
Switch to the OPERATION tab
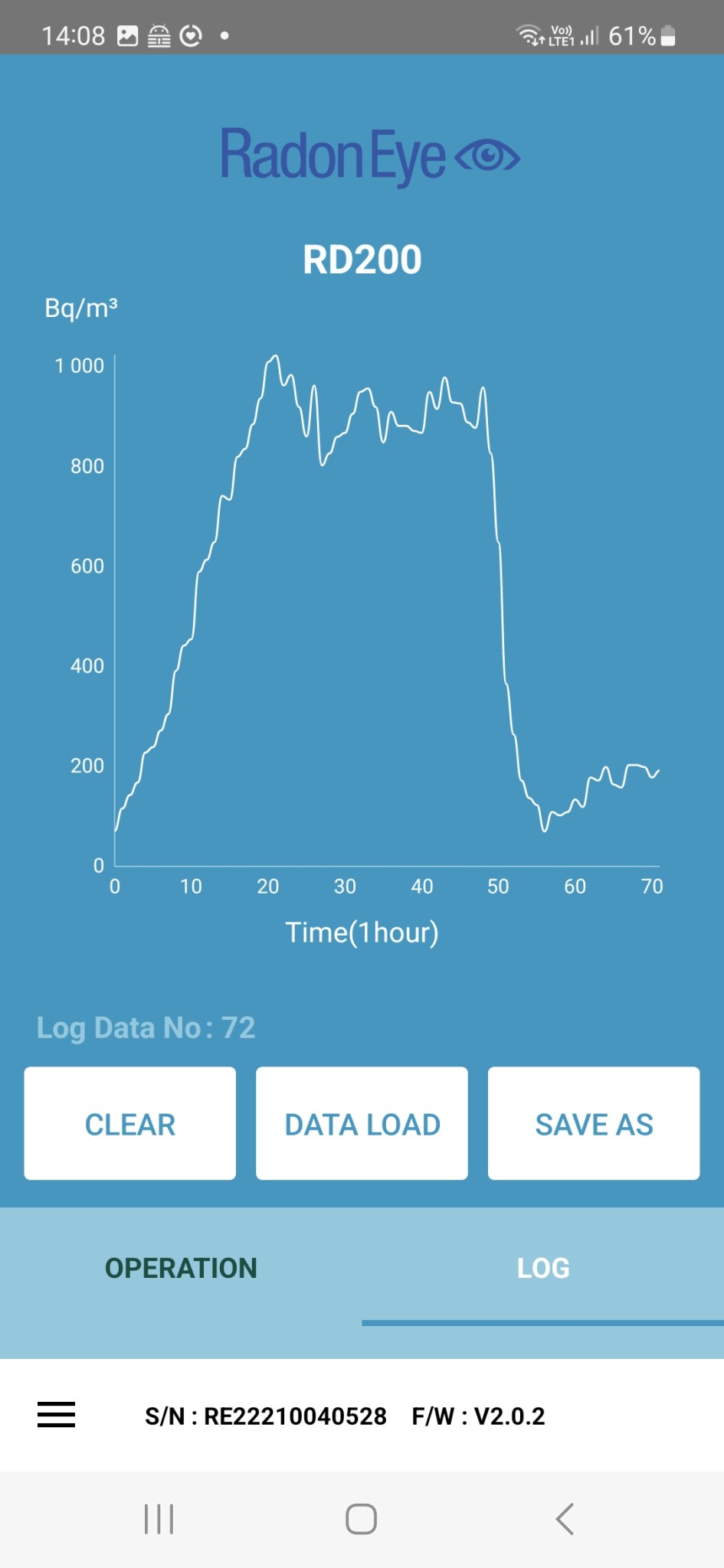point(181,1268)
